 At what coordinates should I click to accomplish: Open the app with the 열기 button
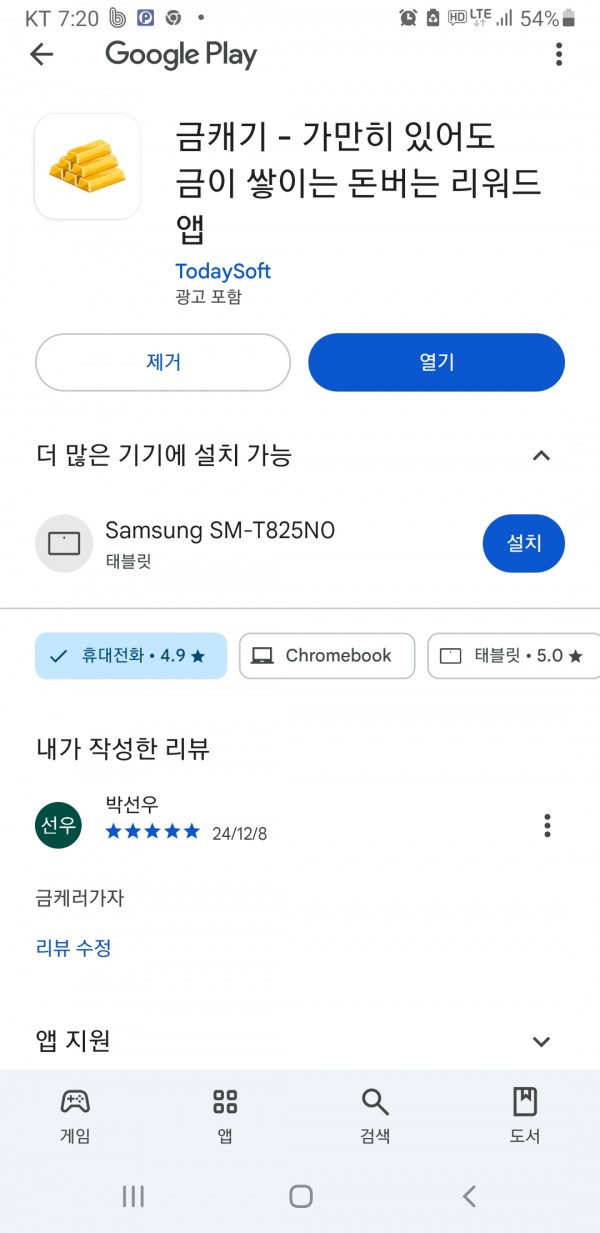tap(436, 362)
